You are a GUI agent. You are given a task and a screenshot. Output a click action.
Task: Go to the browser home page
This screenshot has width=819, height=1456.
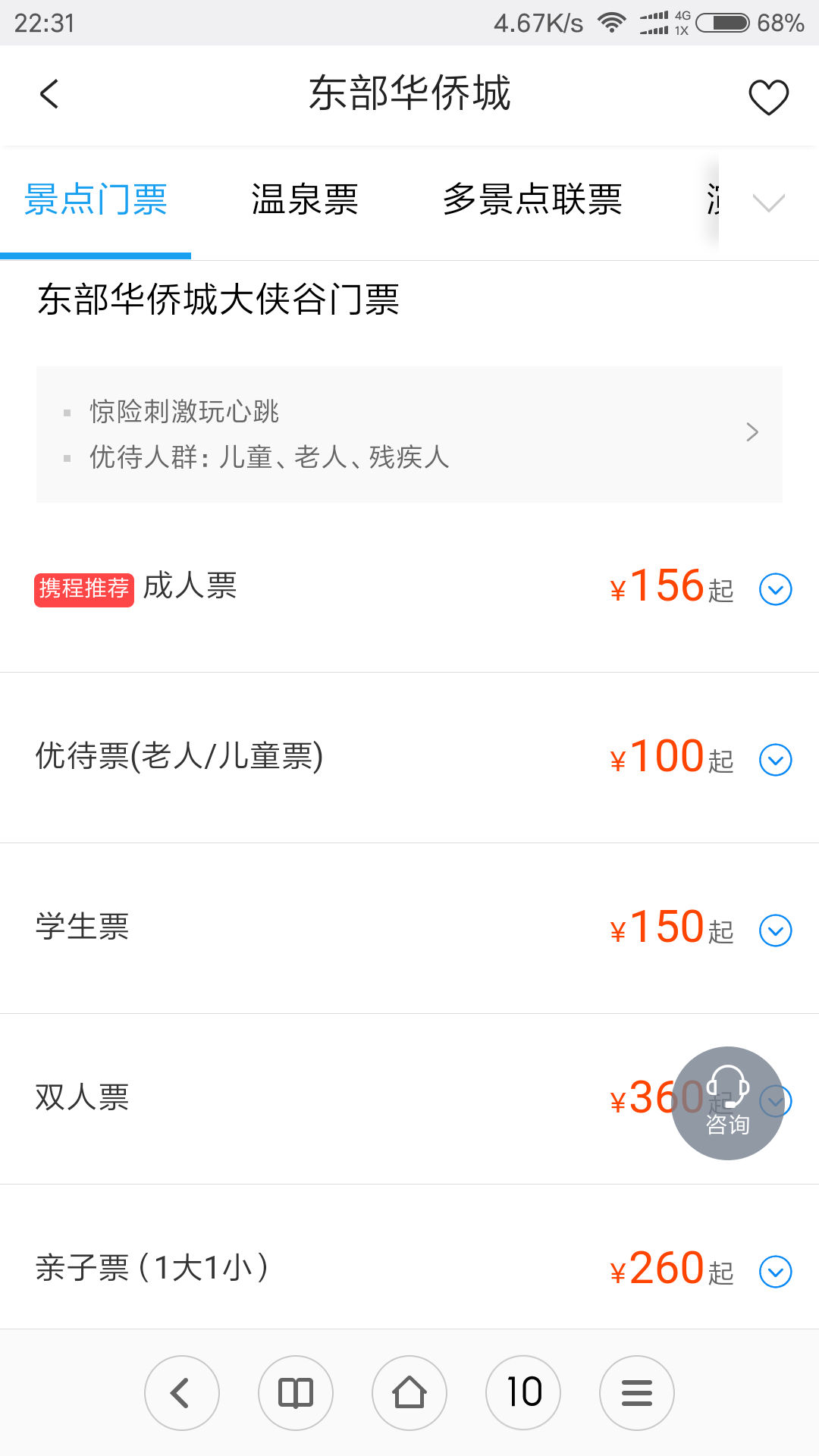409,1393
